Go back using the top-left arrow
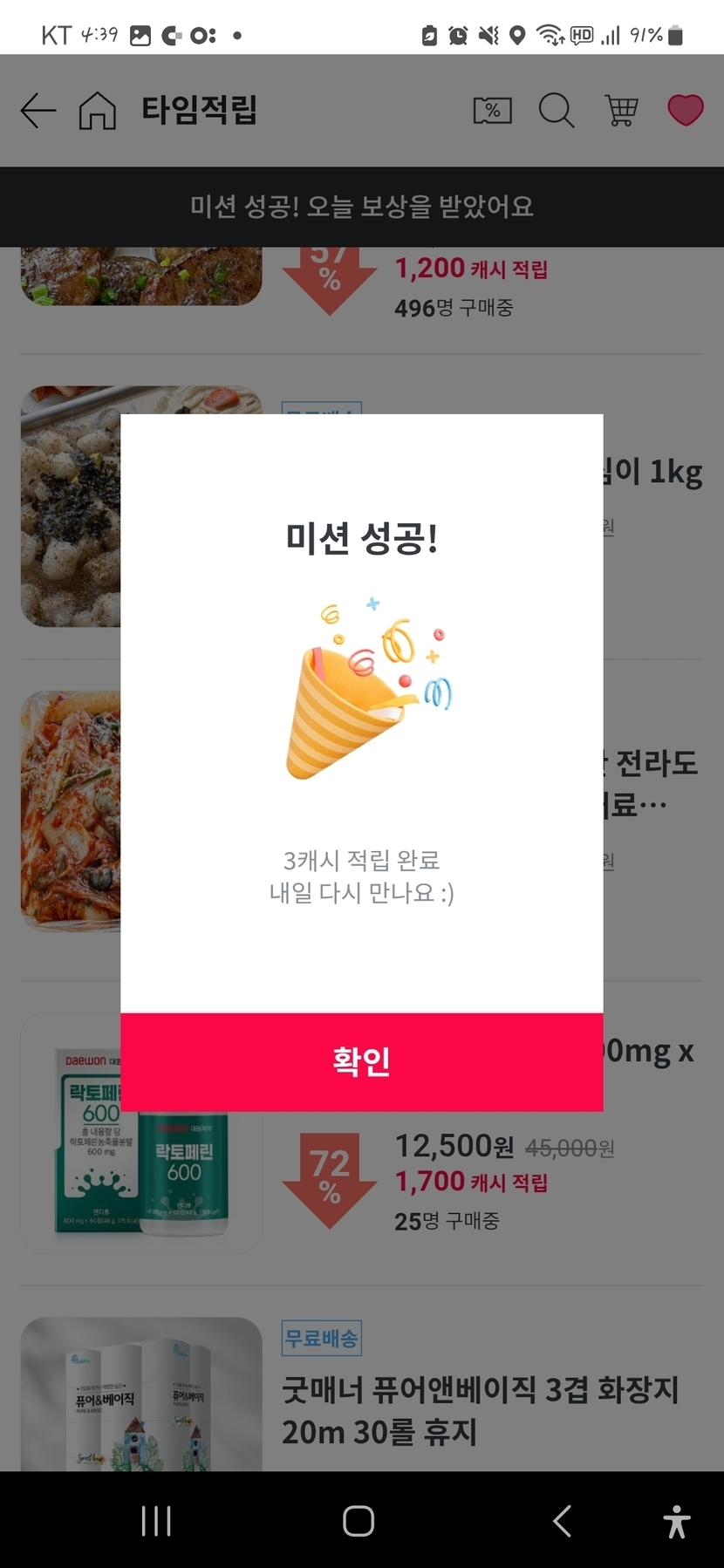 coord(38,111)
